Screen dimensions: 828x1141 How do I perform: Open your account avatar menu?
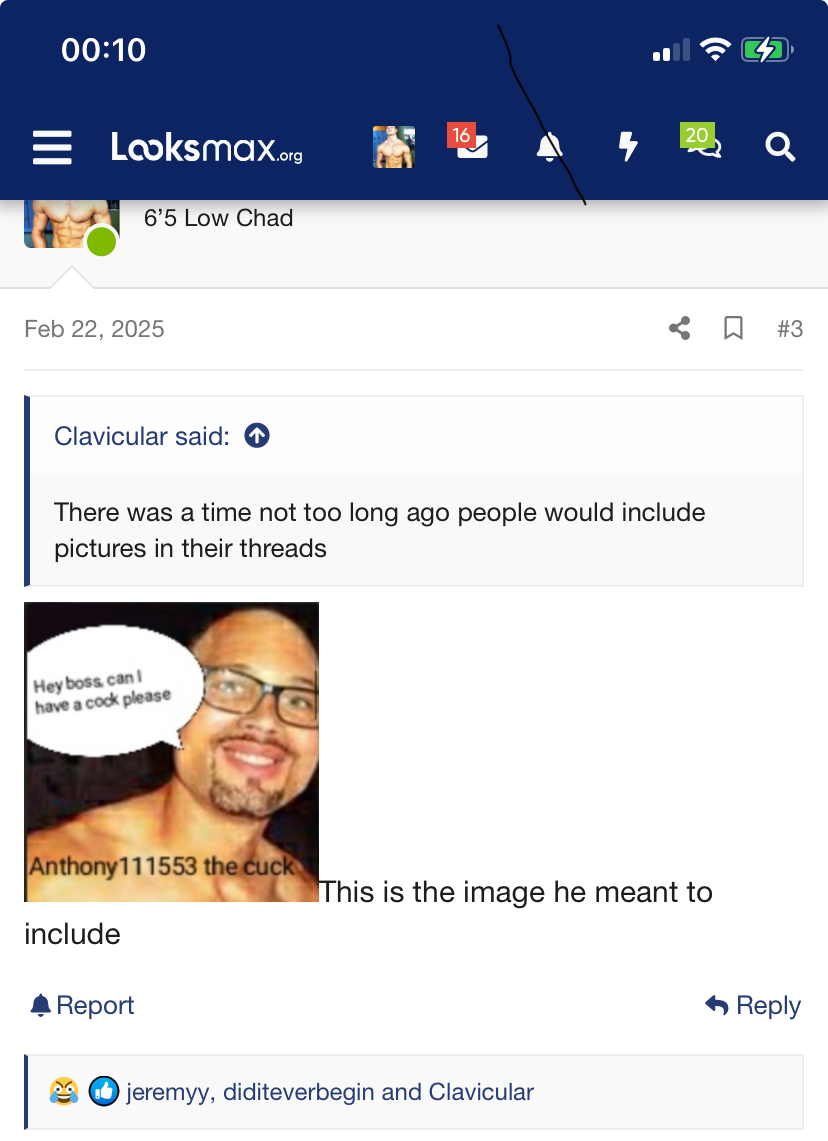pyautogui.click(x=393, y=147)
